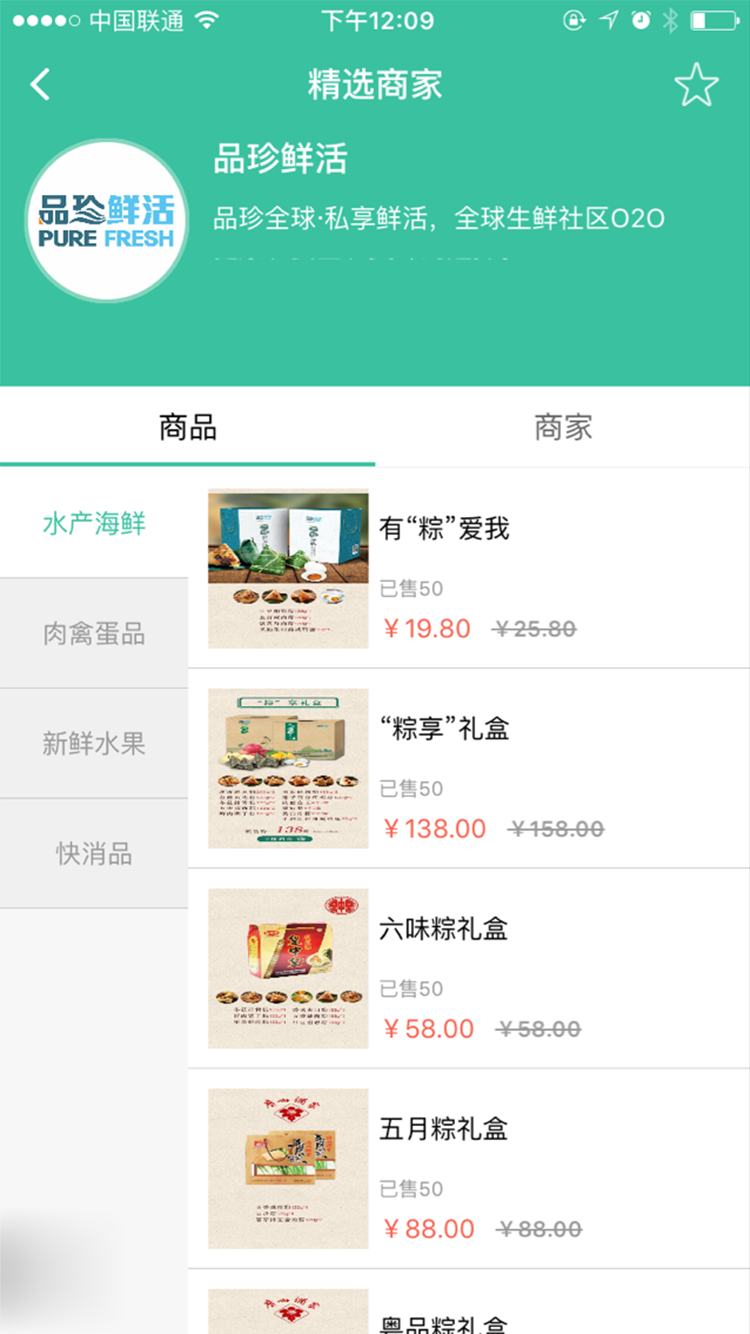Image resolution: width=750 pixels, height=1334 pixels.
Task: Open the 有“粽”爱我 product
Action: point(468,568)
